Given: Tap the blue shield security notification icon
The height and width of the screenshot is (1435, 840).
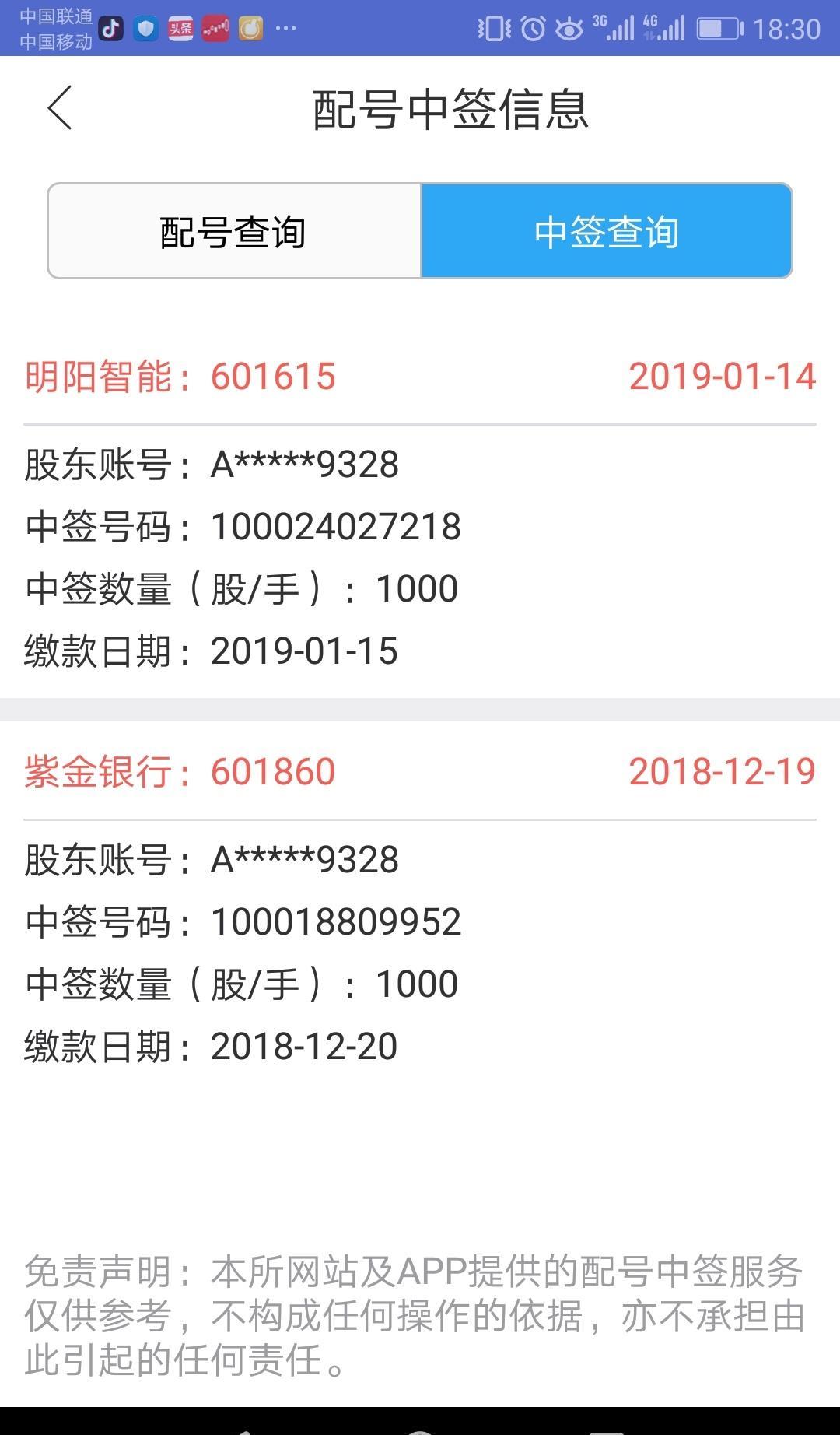Looking at the screenshot, I should click(x=146, y=26).
